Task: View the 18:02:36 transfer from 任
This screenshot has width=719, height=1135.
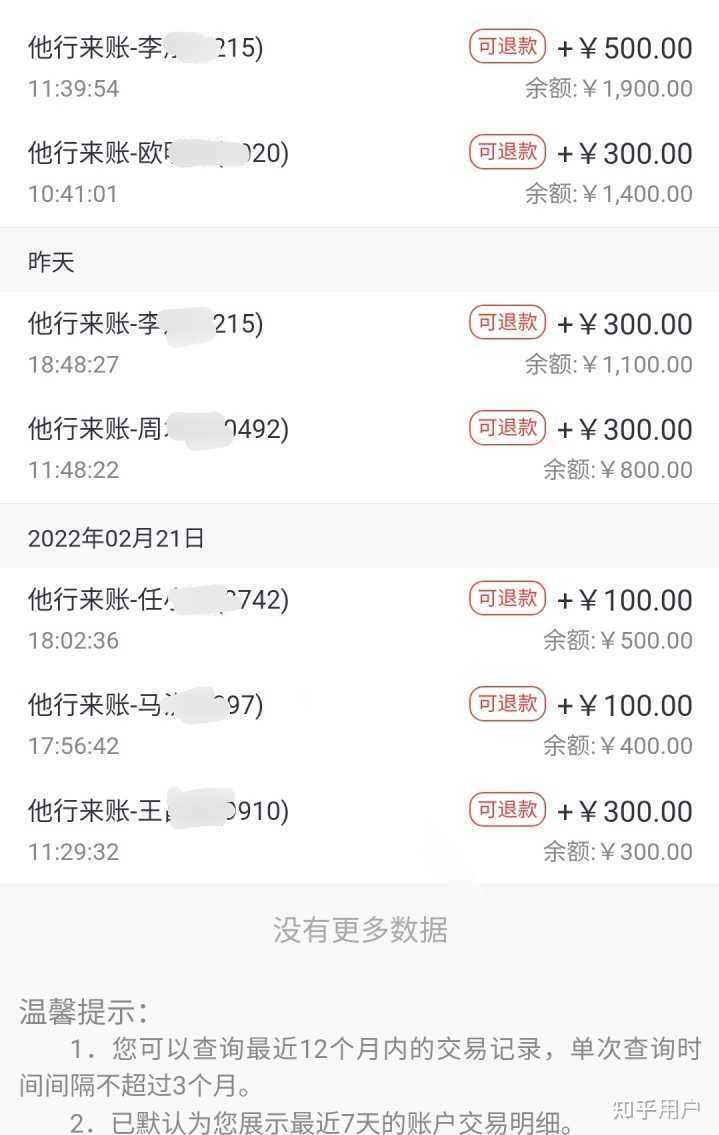Action: tap(250, 619)
